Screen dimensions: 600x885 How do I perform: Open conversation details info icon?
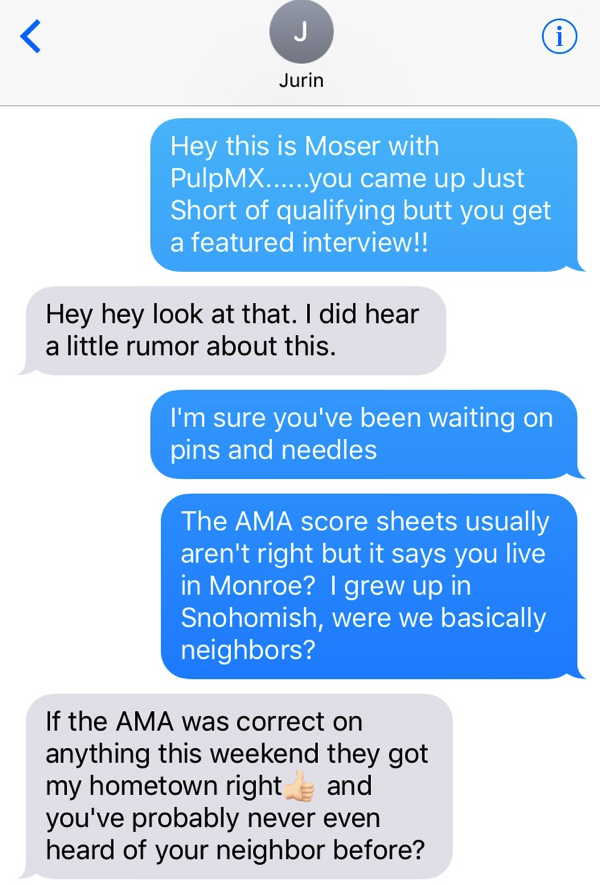point(559,36)
